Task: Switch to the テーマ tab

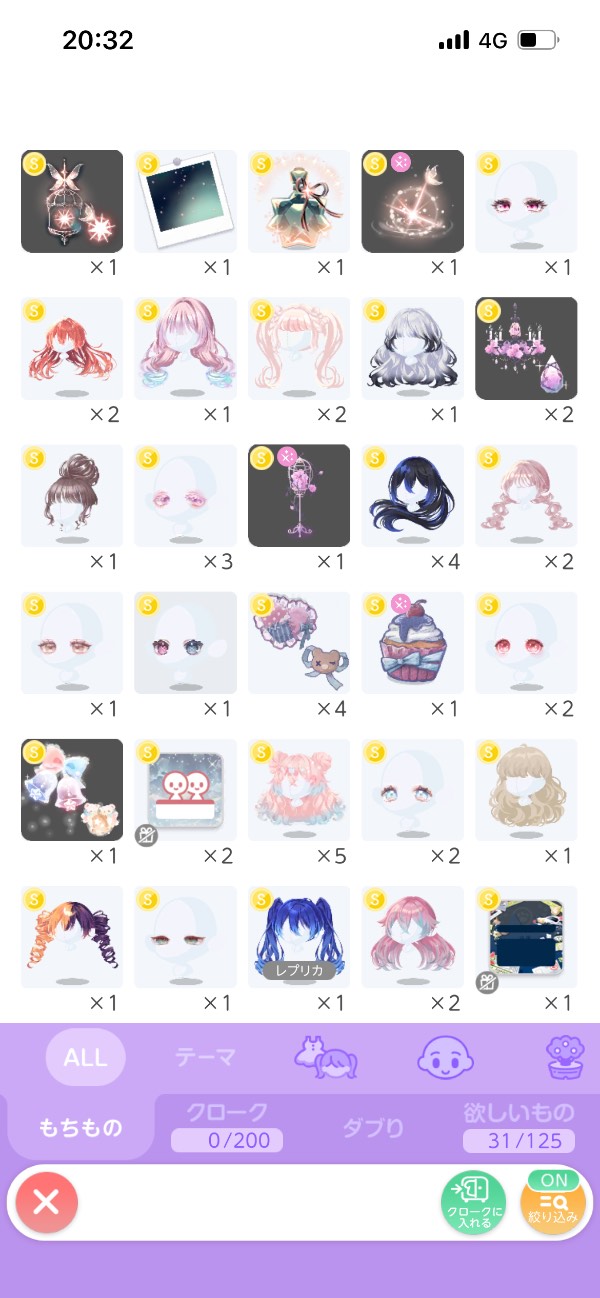Action: coord(205,1057)
